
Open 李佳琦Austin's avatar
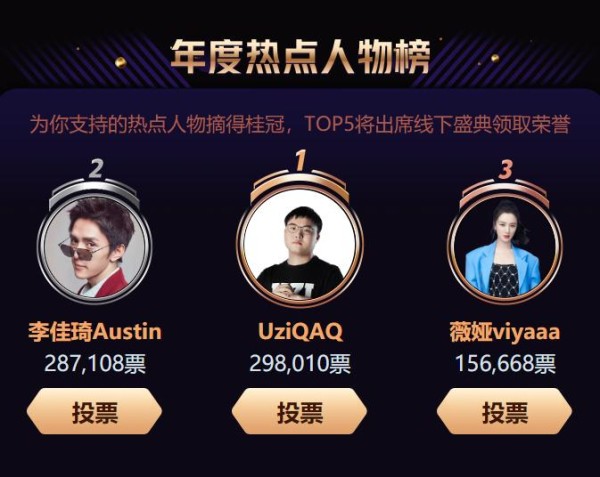(x=94, y=246)
